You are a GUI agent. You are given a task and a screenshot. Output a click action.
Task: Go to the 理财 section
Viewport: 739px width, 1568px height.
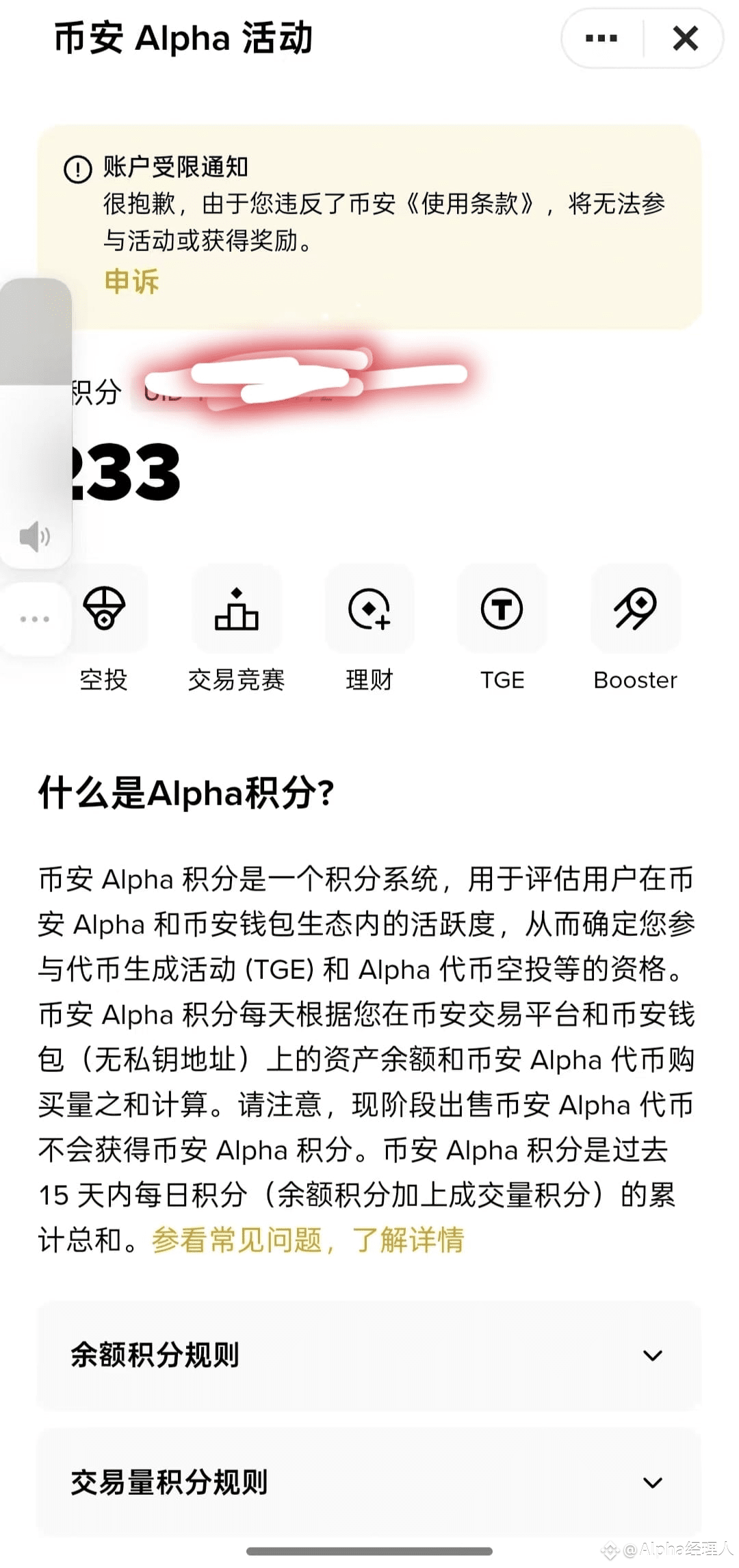(369, 609)
